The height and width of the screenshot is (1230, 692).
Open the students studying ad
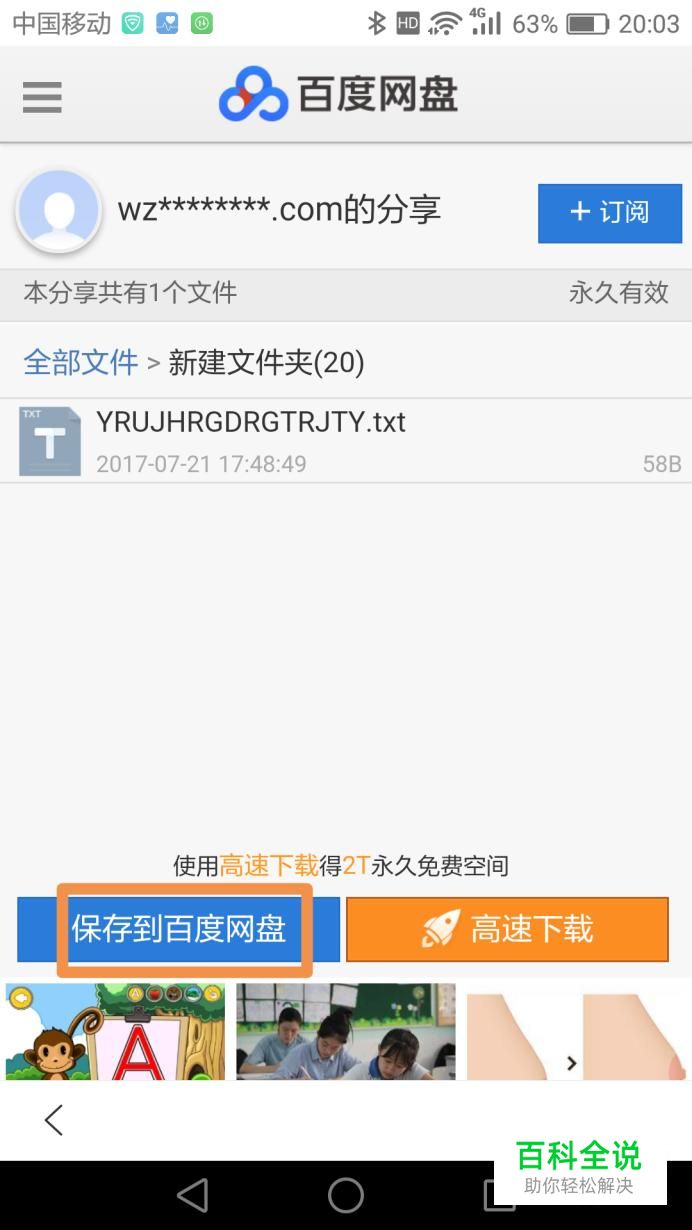pyautogui.click(x=345, y=1031)
